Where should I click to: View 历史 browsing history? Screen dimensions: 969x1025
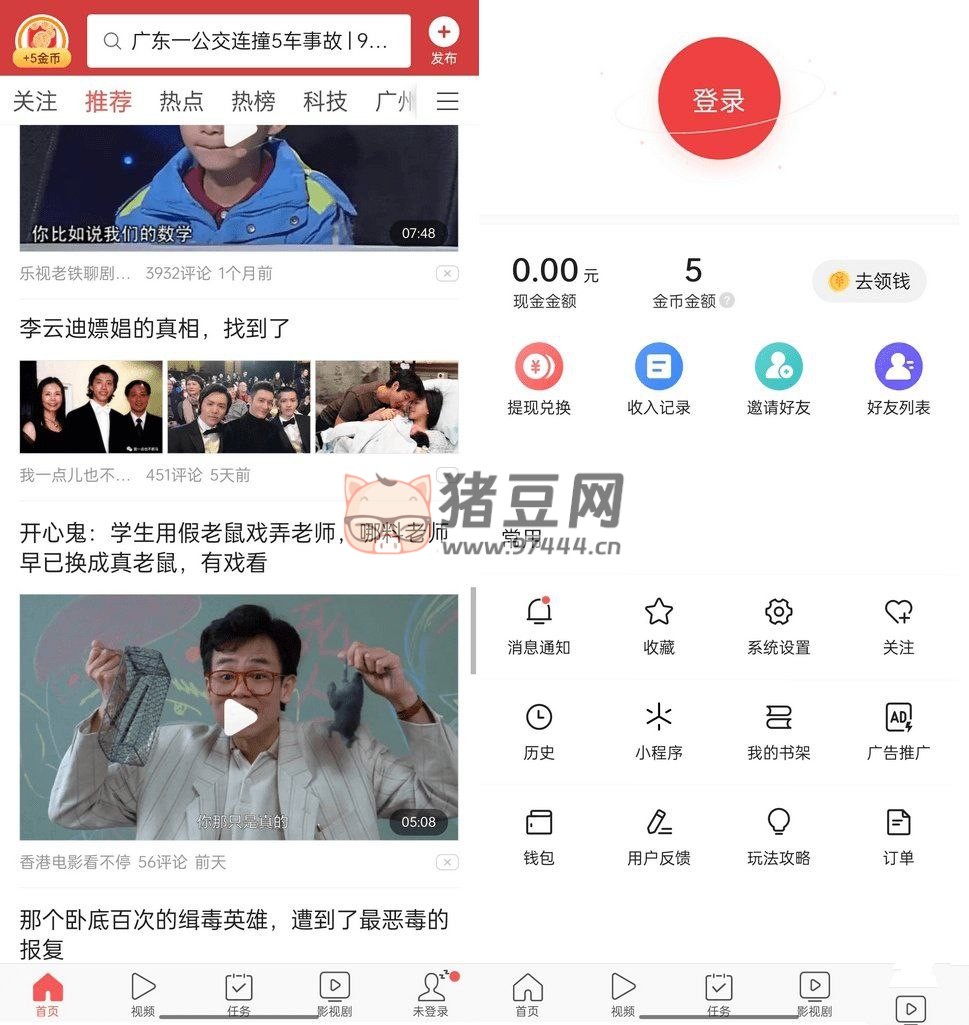tap(539, 730)
